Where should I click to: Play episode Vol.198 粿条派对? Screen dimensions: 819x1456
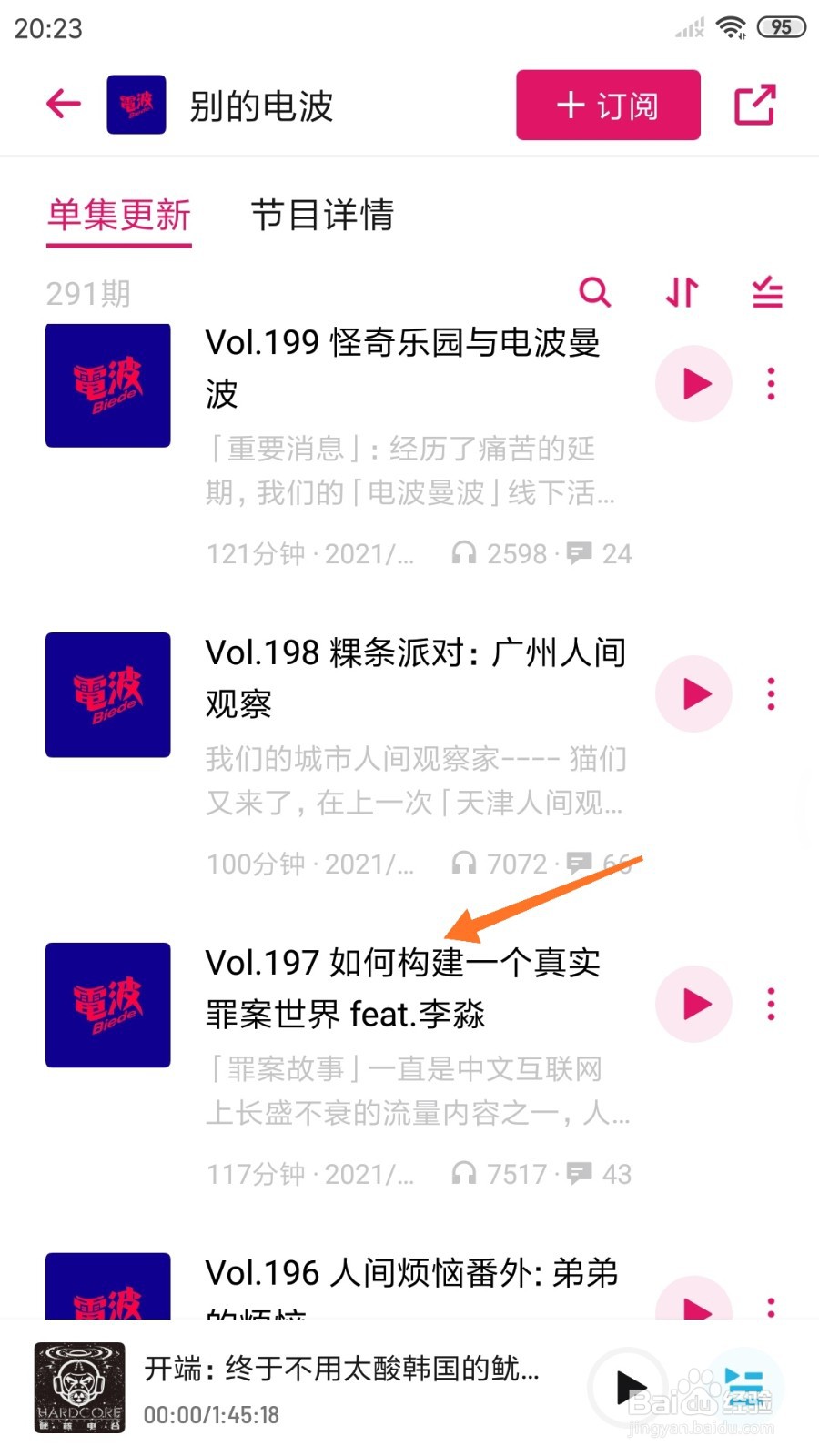[x=693, y=694]
